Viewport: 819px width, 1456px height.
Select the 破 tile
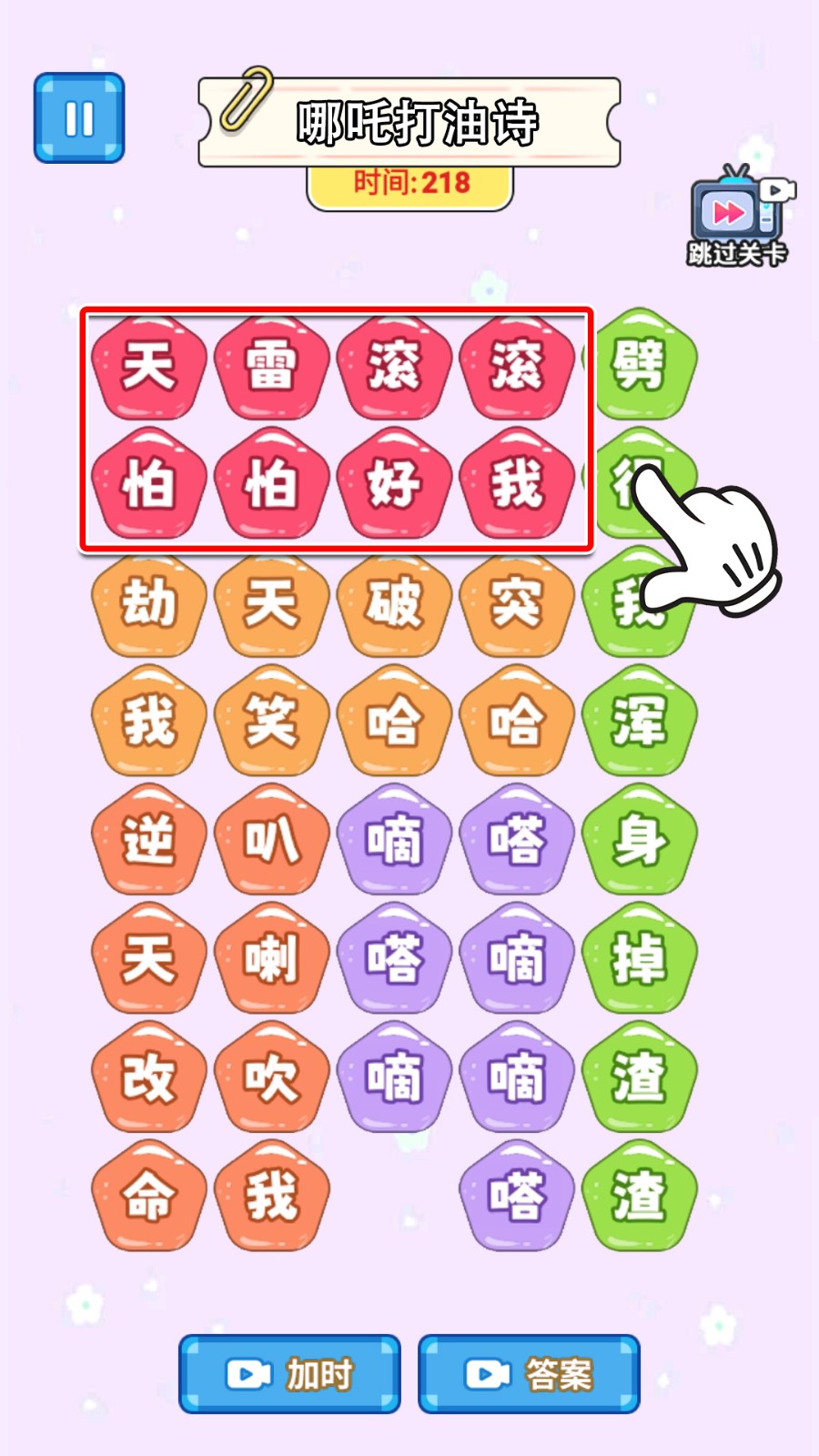click(x=394, y=603)
